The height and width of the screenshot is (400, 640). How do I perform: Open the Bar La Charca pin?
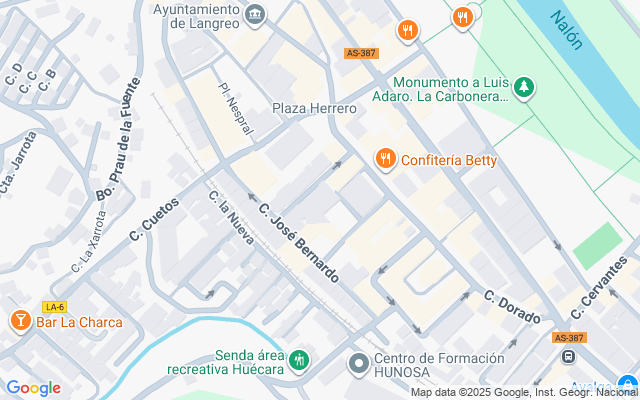pos(21,322)
